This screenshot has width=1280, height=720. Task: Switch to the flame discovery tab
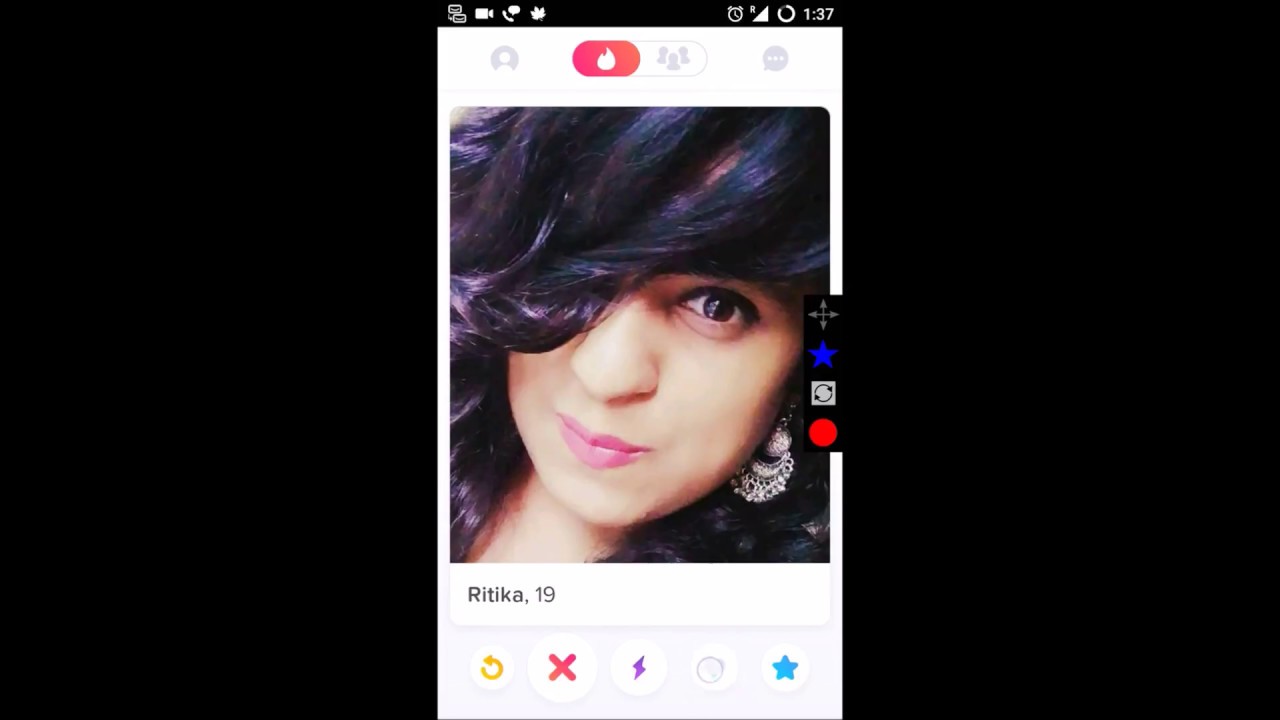(x=606, y=59)
